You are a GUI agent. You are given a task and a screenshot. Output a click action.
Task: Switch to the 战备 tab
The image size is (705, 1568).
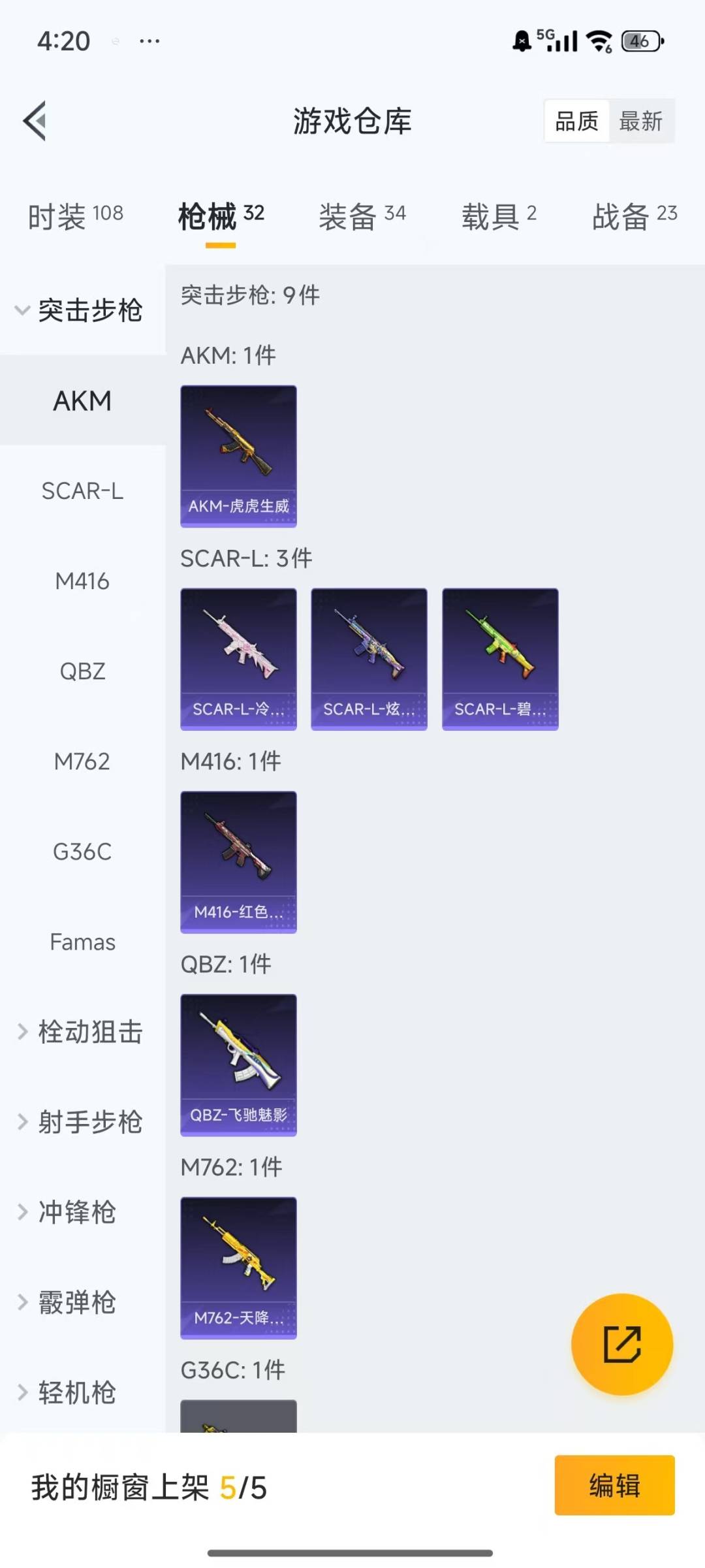pos(634,216)
